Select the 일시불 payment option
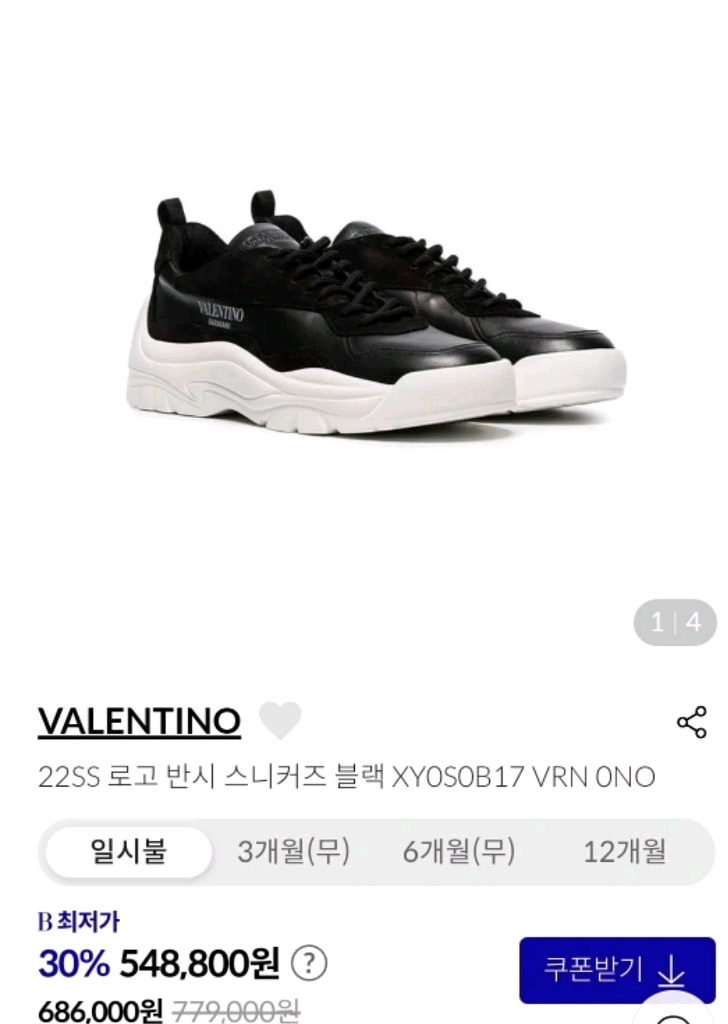 pos(129,852)
